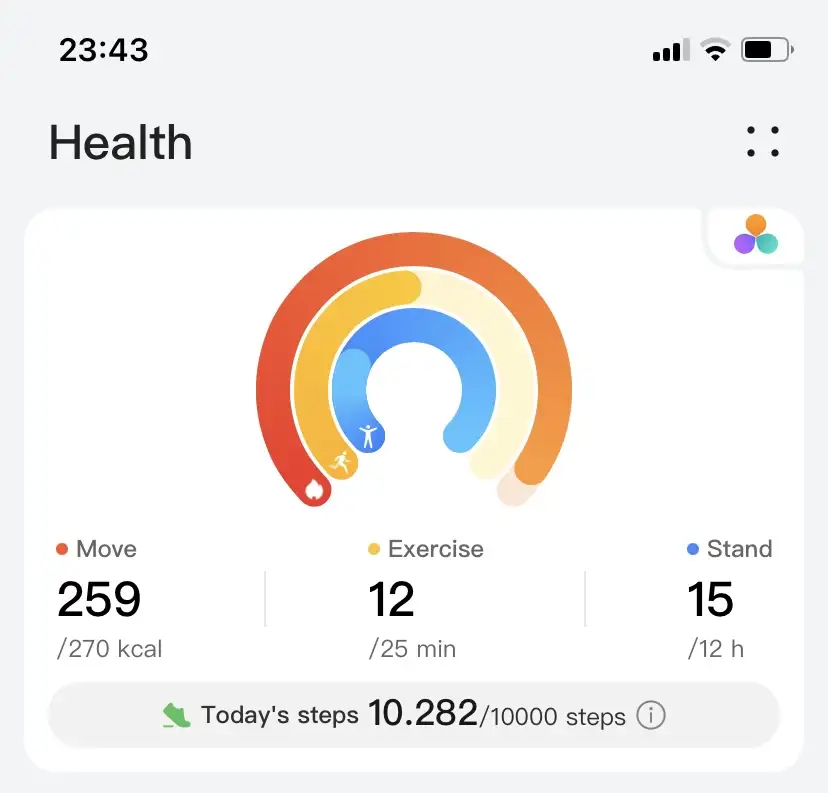Open the activity rings card
The height and width of the screenshot is (793, 828).
coord(414,380)
